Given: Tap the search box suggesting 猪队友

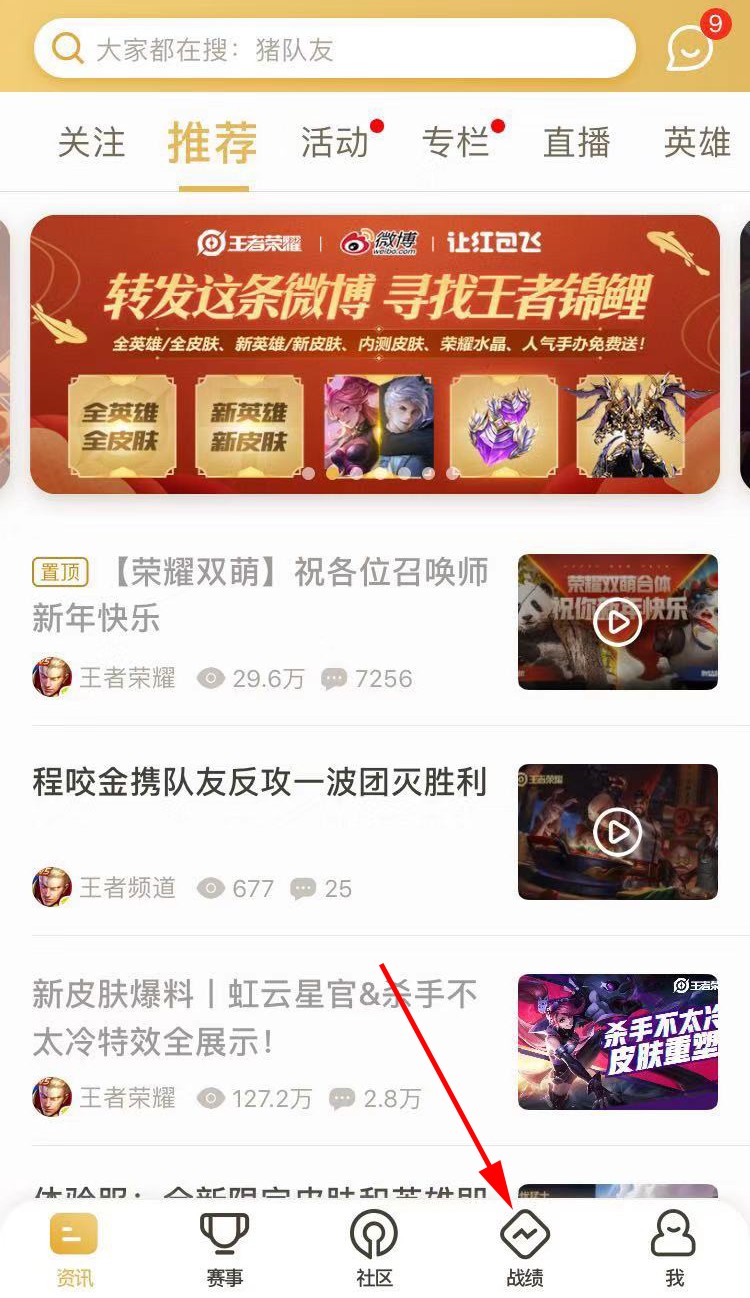Looking at the screenshot, I should pos(334,48).
